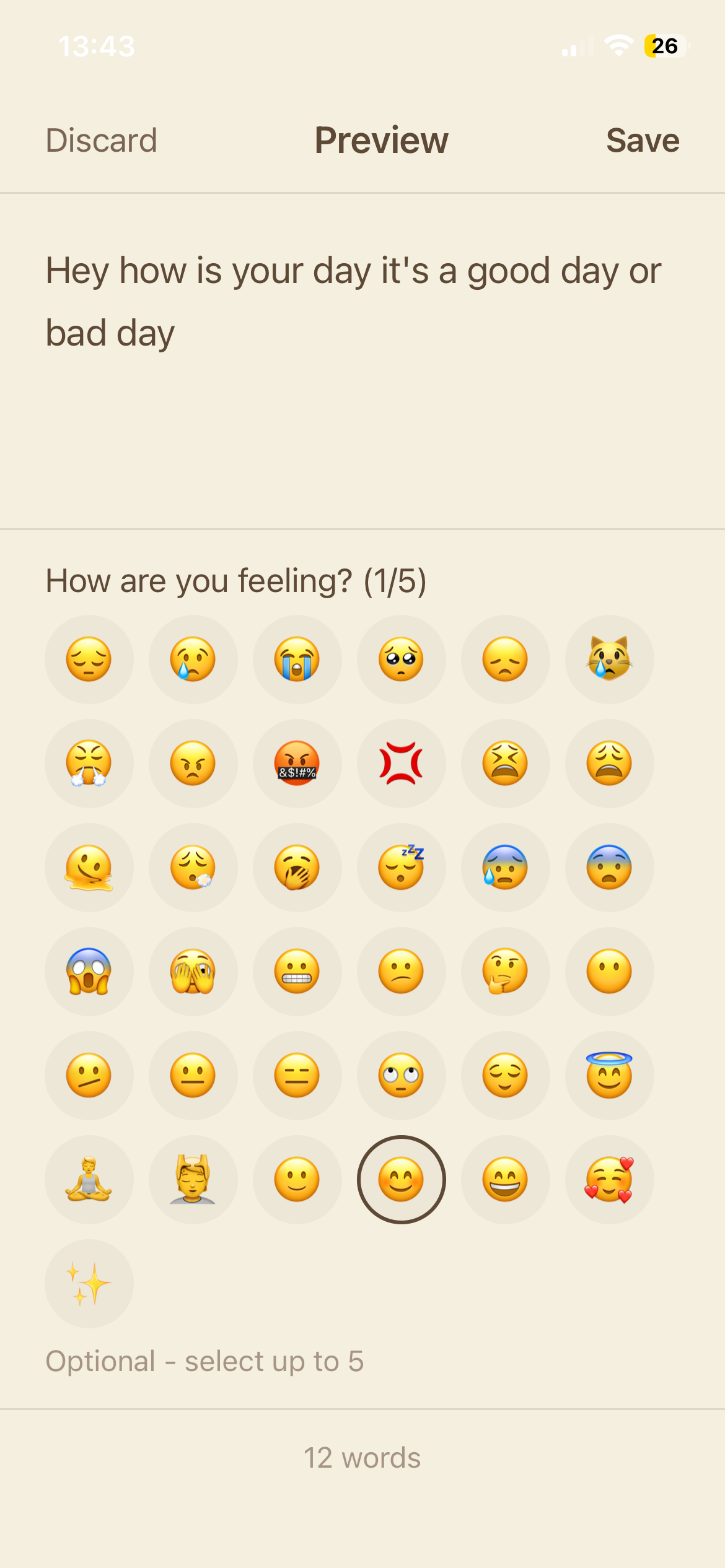Choose the person meditating emoji
Viewport: 725px width, 1568px height.
pyautogui.click(x=89, y=1179)
